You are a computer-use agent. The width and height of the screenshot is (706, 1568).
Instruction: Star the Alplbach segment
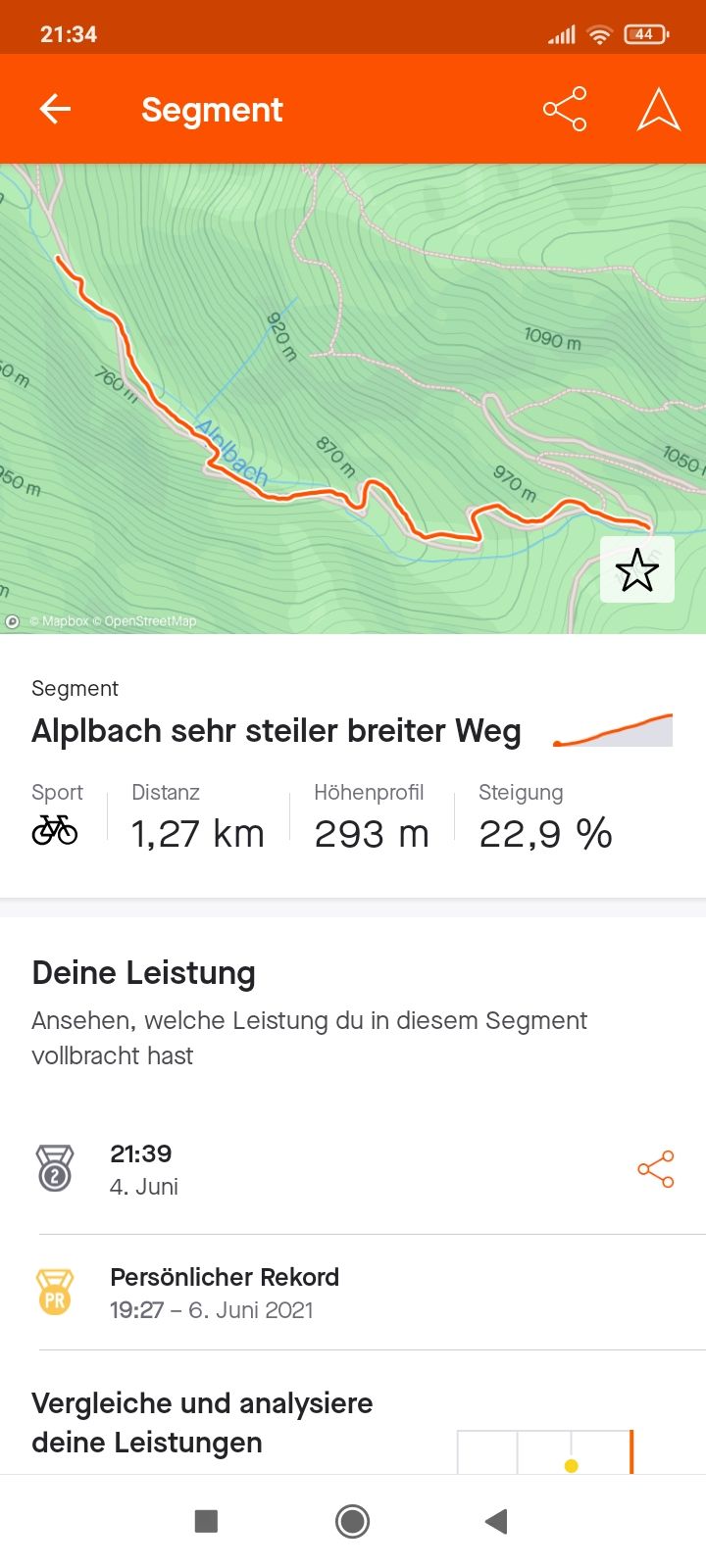636,569
